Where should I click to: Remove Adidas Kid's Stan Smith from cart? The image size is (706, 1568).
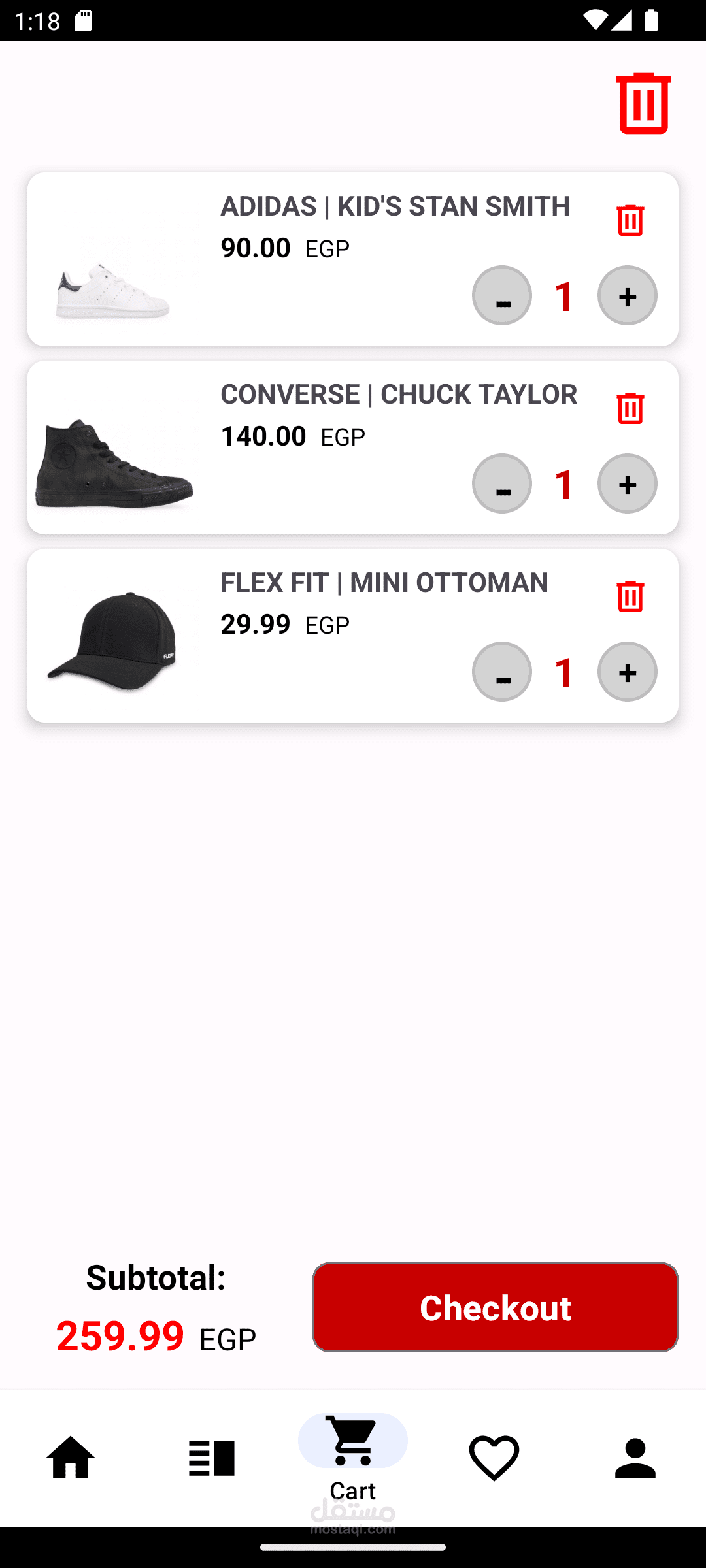point(630,220)
